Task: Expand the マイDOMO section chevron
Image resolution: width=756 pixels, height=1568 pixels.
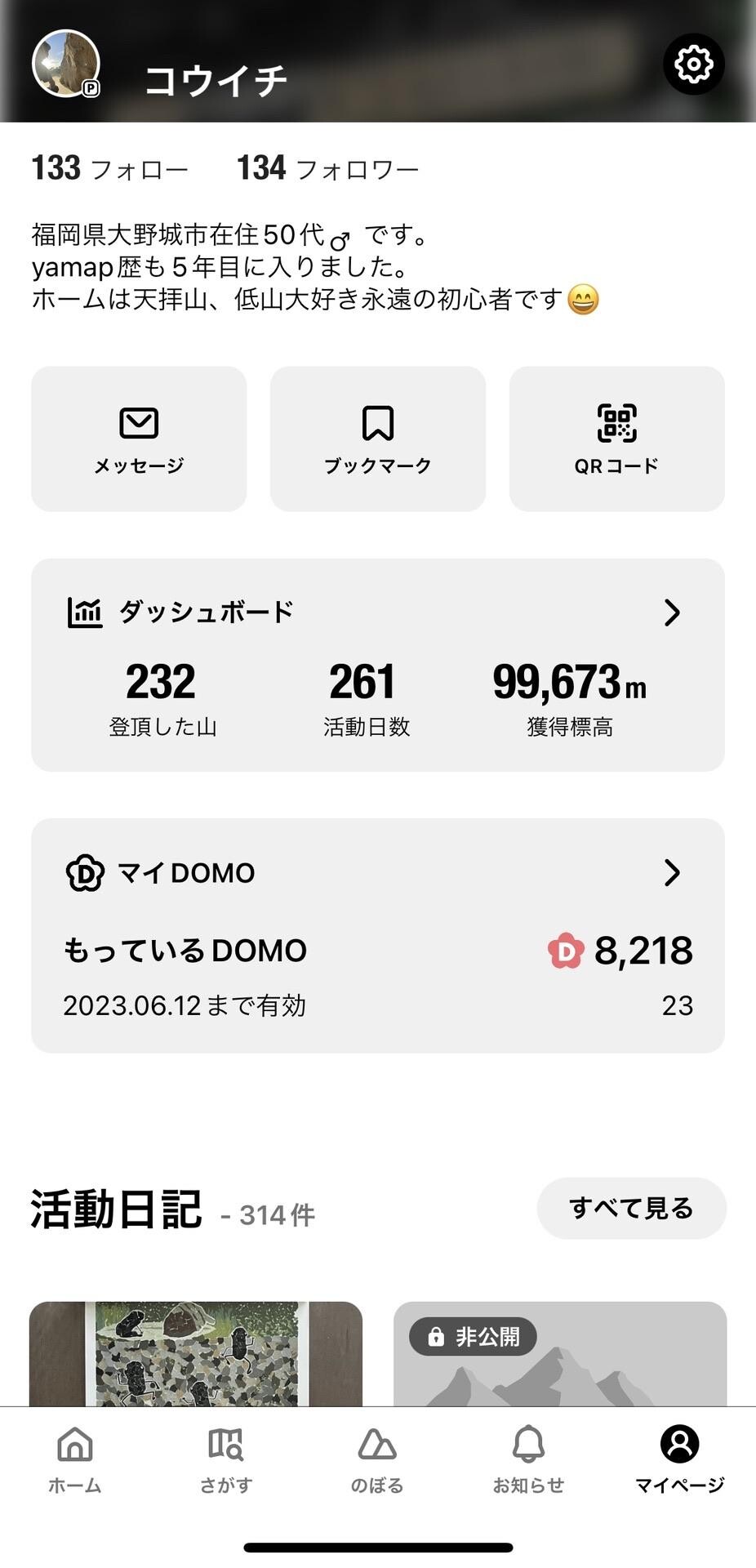Action: (673, 872)
